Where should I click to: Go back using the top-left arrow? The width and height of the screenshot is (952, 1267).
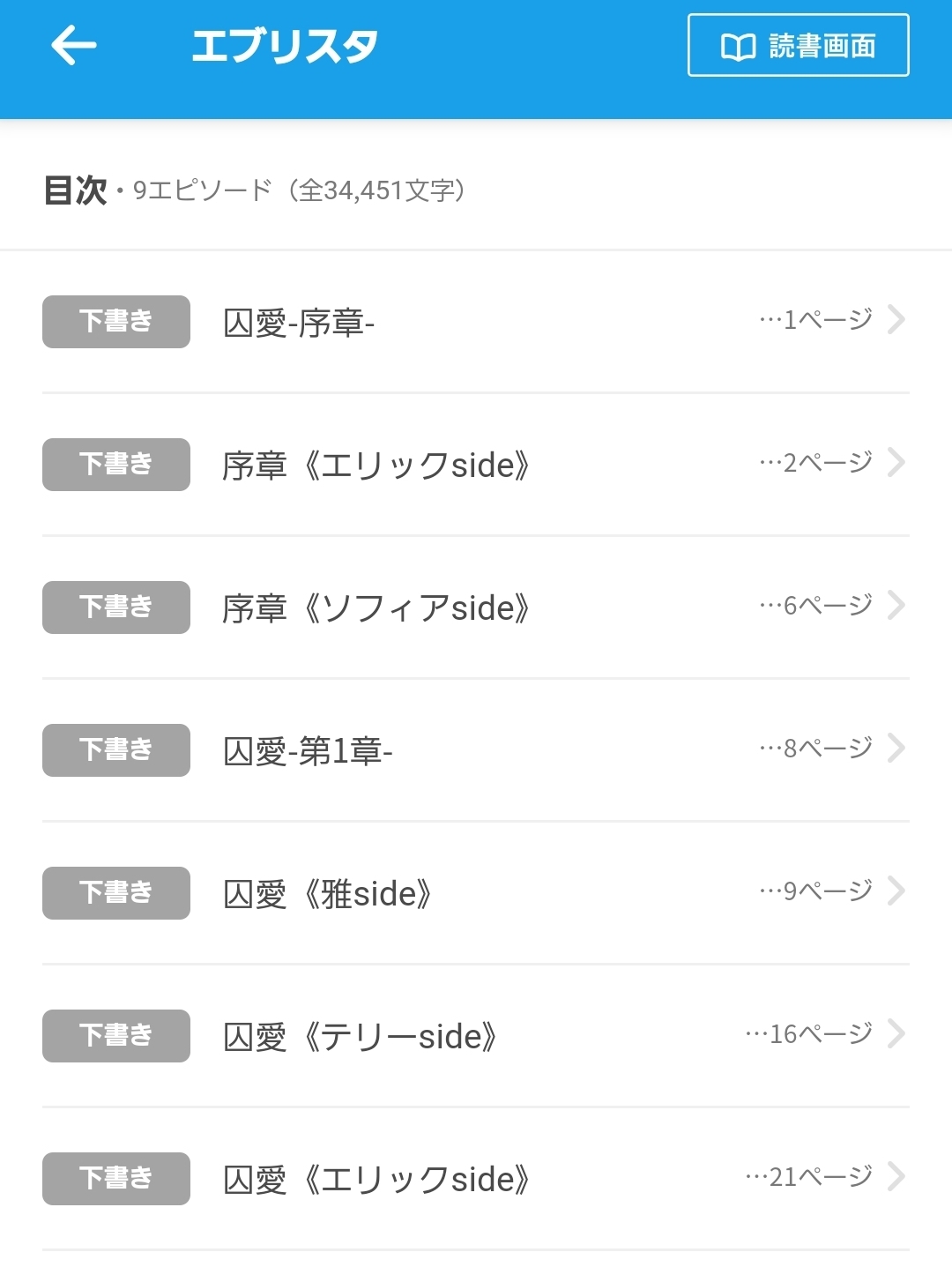coord(74,46)
